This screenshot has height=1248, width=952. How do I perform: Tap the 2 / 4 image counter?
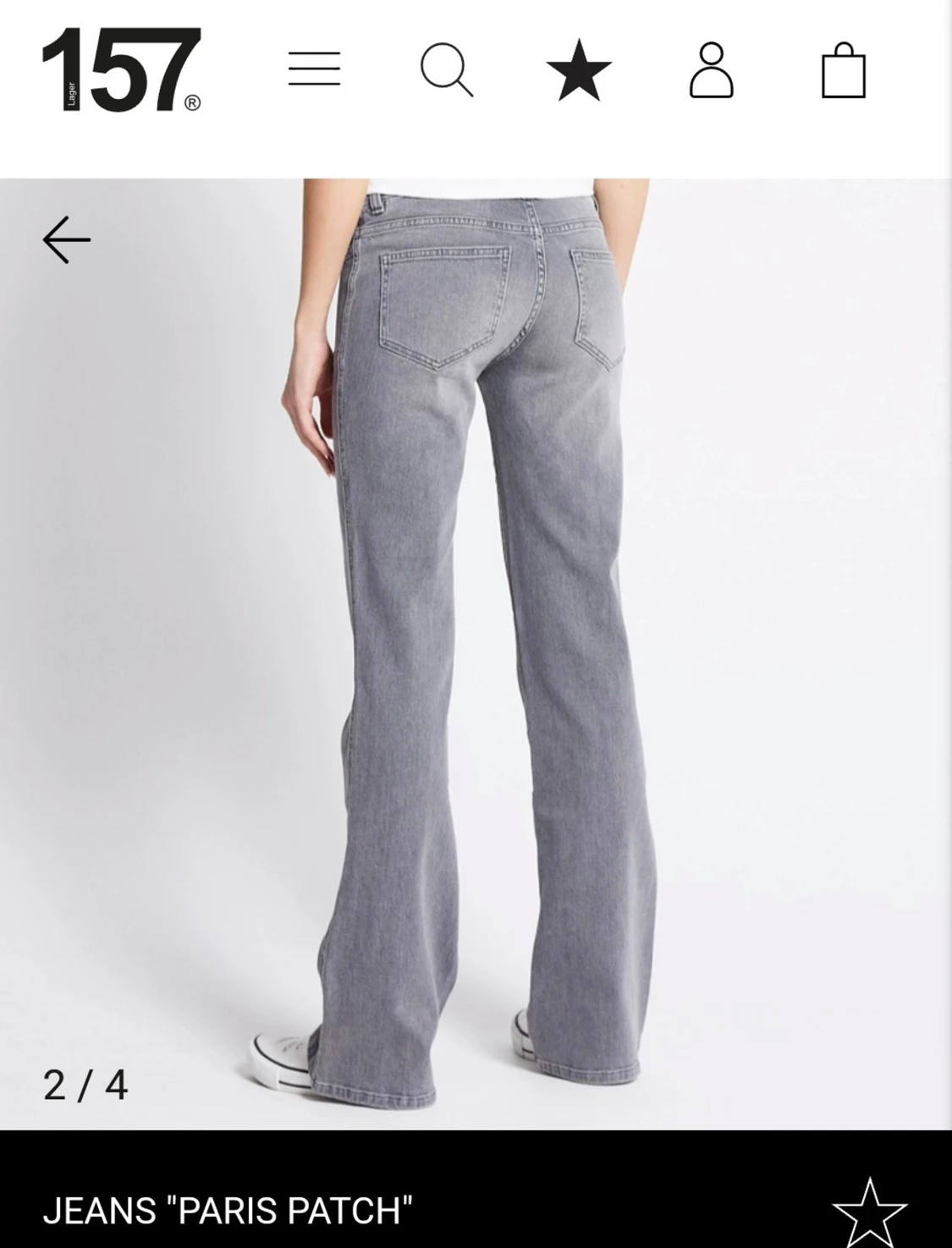click(x=85, y=1083)
